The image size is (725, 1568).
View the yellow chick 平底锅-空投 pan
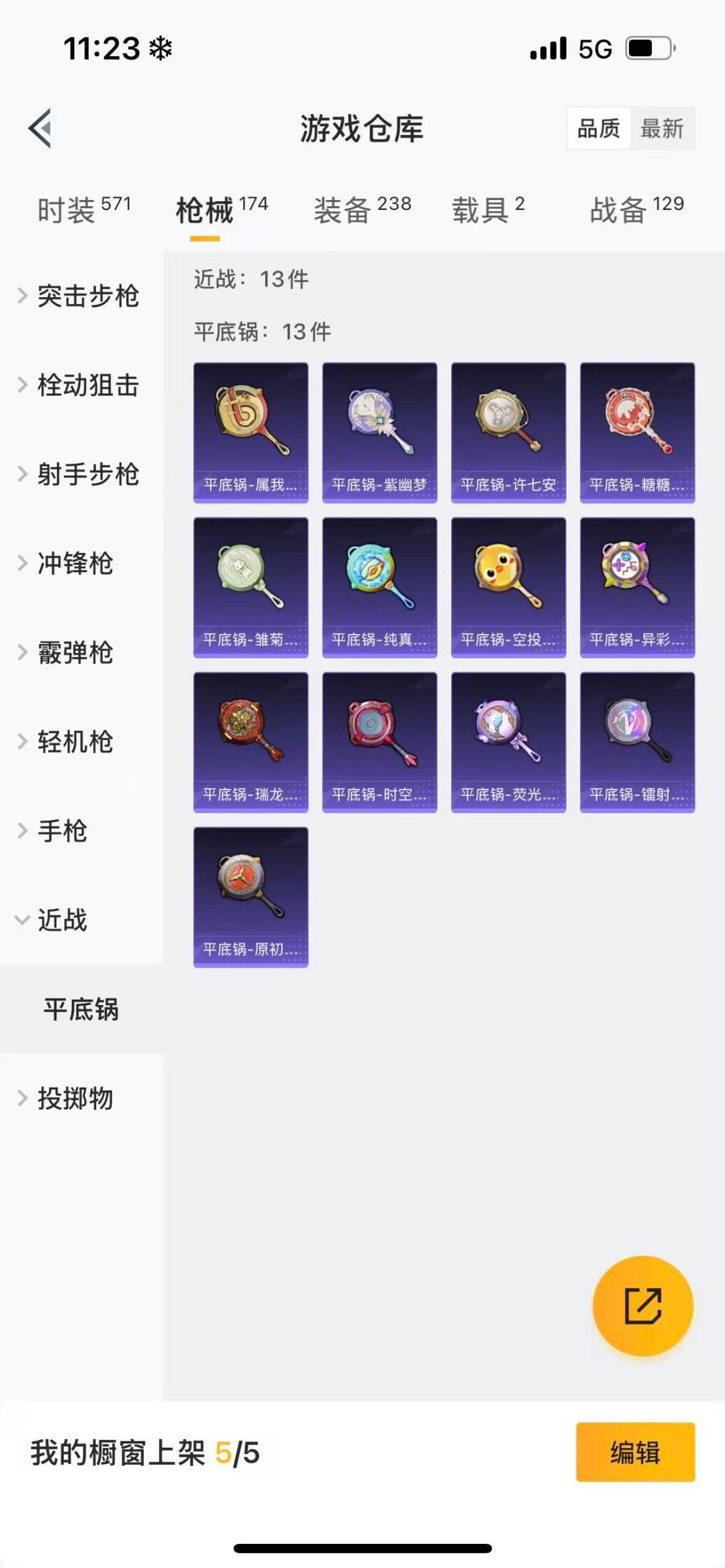coord(508,587)
